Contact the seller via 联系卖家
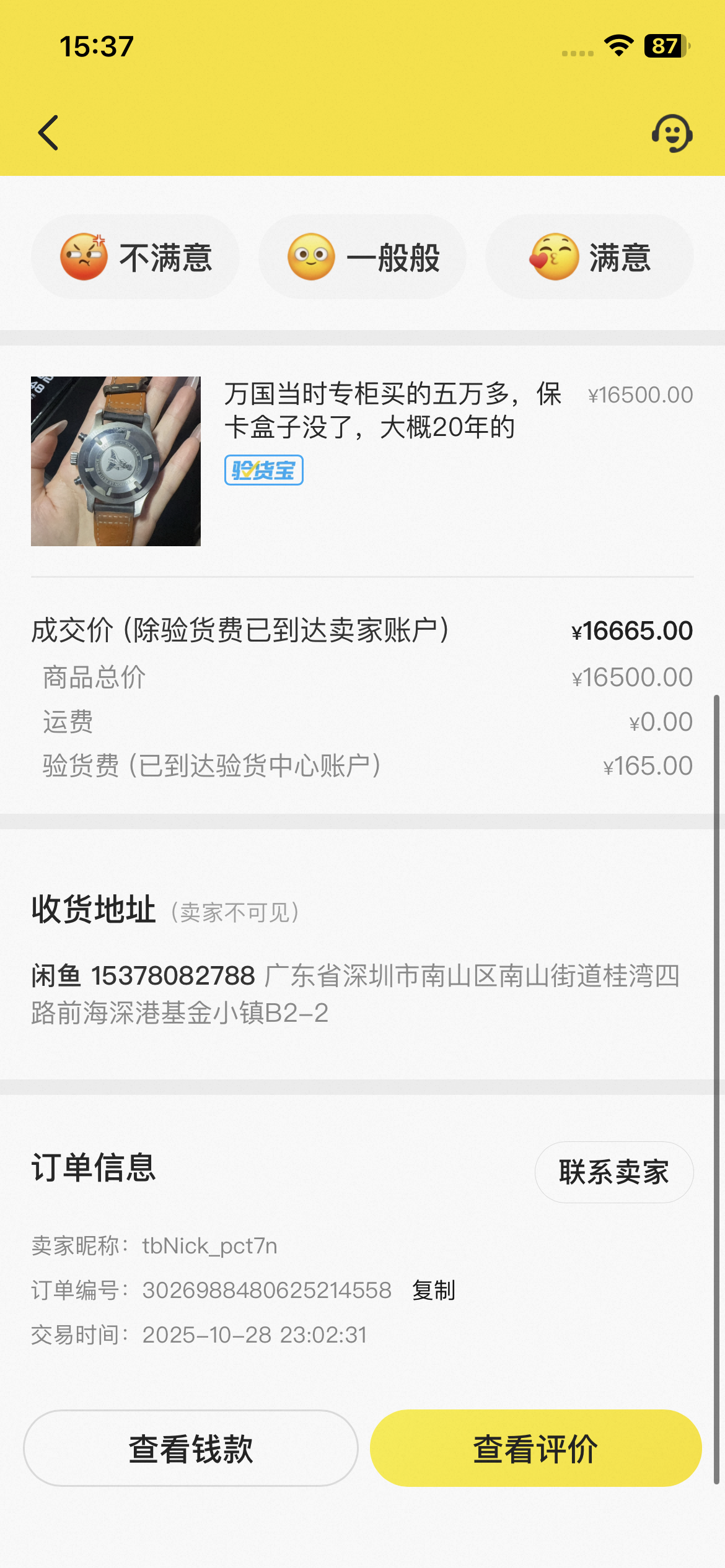This screenshot has height=1568, width=725. [x=613, y=1172]
